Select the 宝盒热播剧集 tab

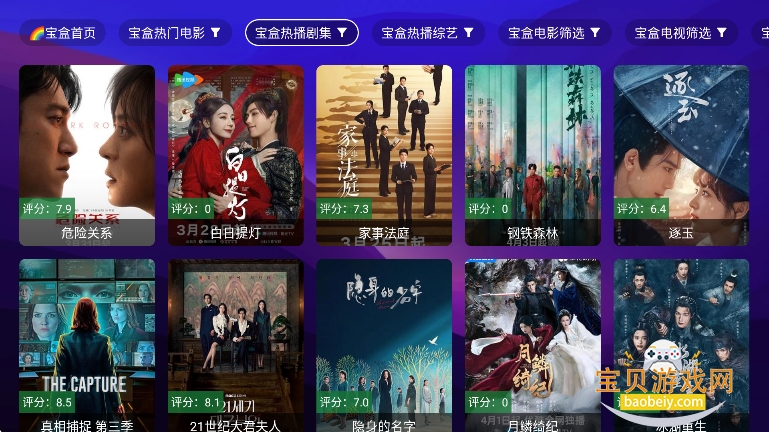tap(301, 33)
